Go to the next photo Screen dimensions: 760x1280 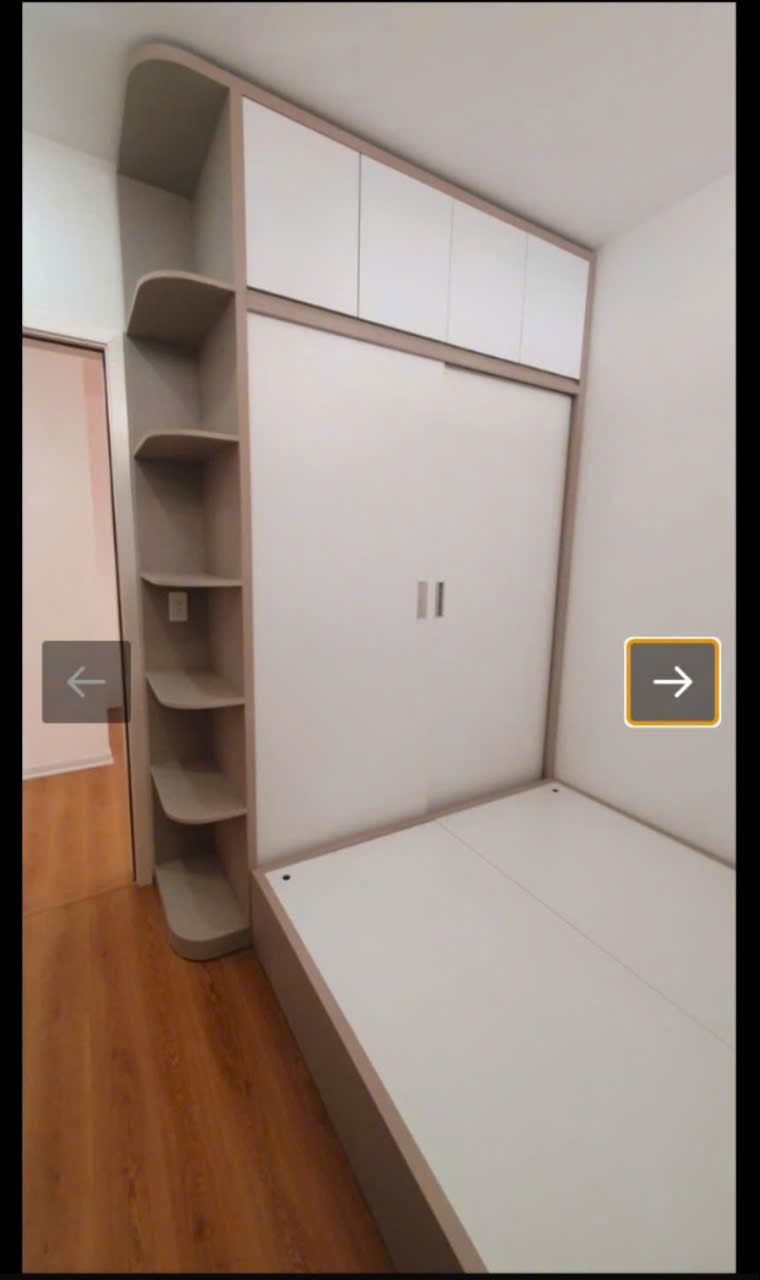[x=672, y=682]
